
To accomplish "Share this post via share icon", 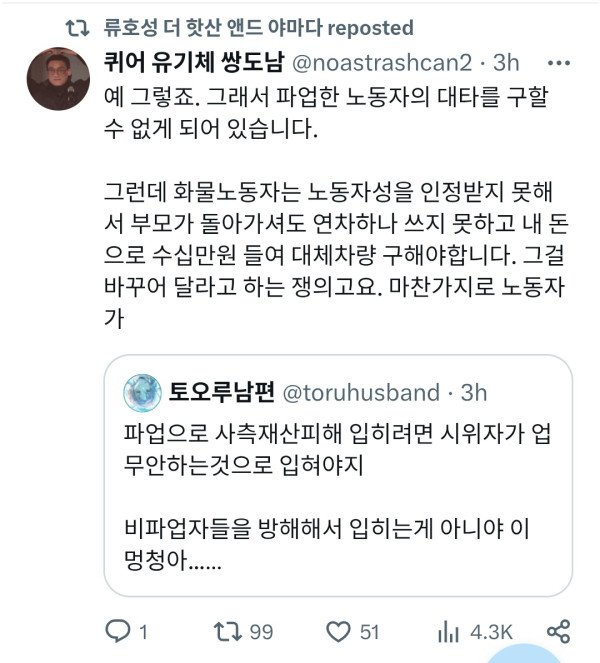I will pos(559,631).
